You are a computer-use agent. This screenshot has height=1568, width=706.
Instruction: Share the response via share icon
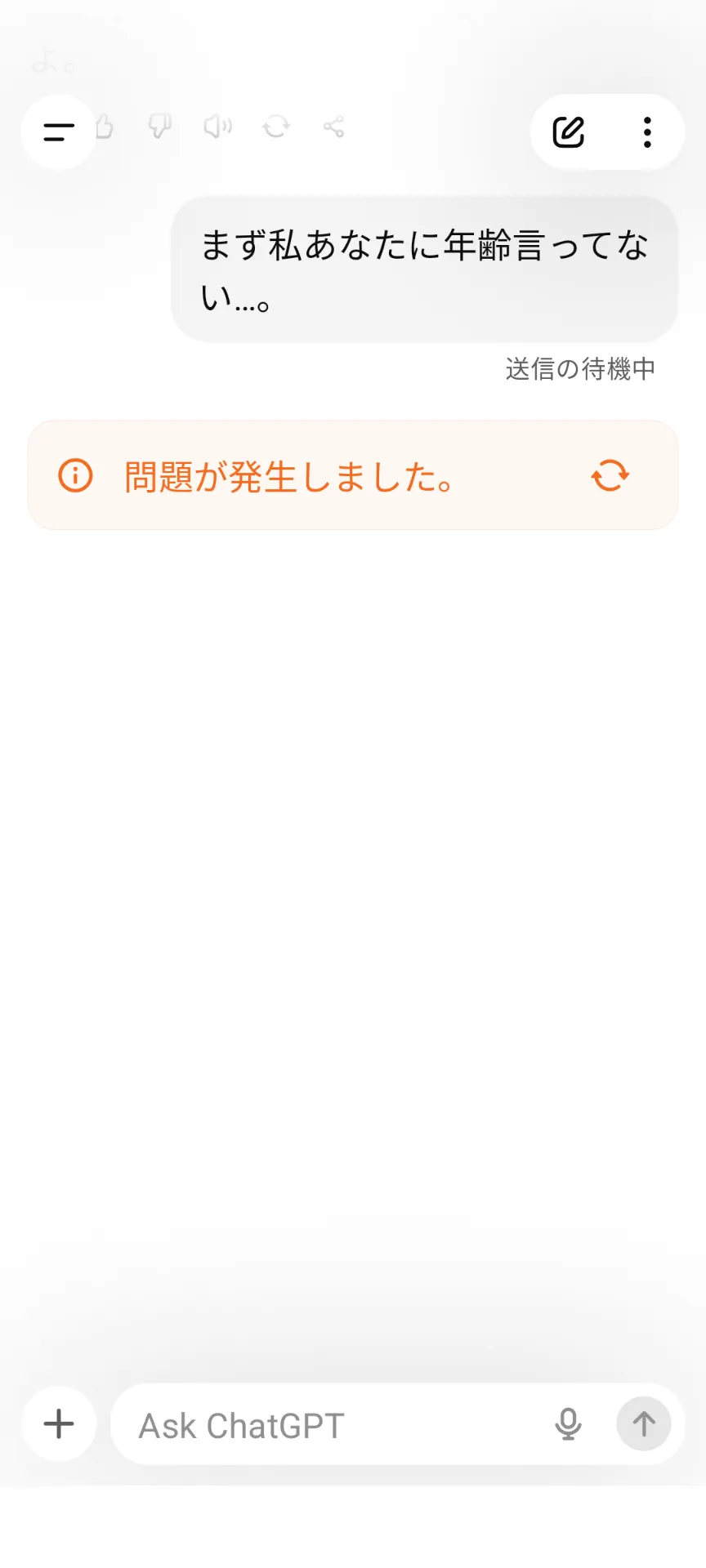333,127
